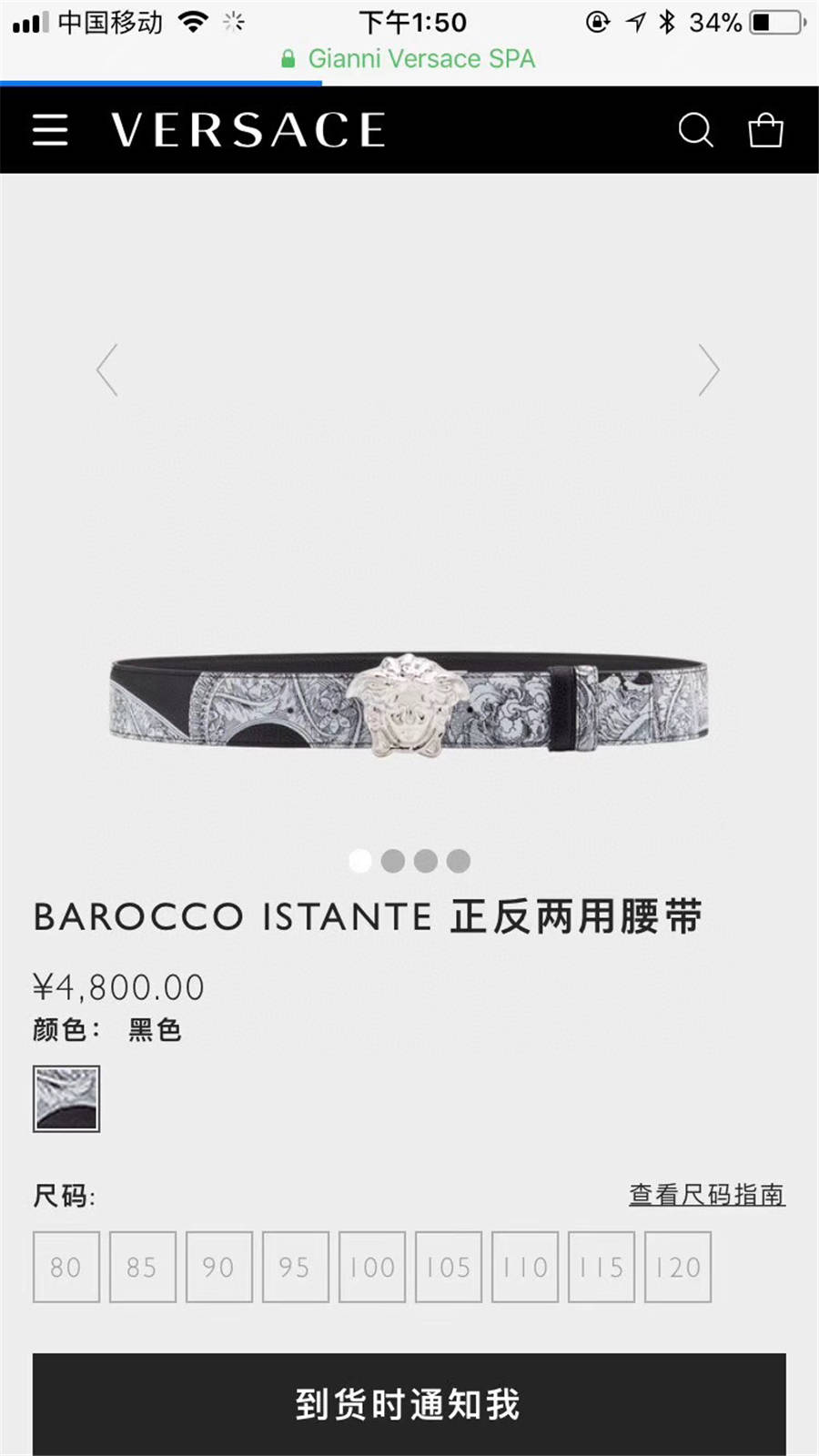The width and height of the screenshot is (819, 1456).
Task: Show next product image
Action: (x=709, y=369)
